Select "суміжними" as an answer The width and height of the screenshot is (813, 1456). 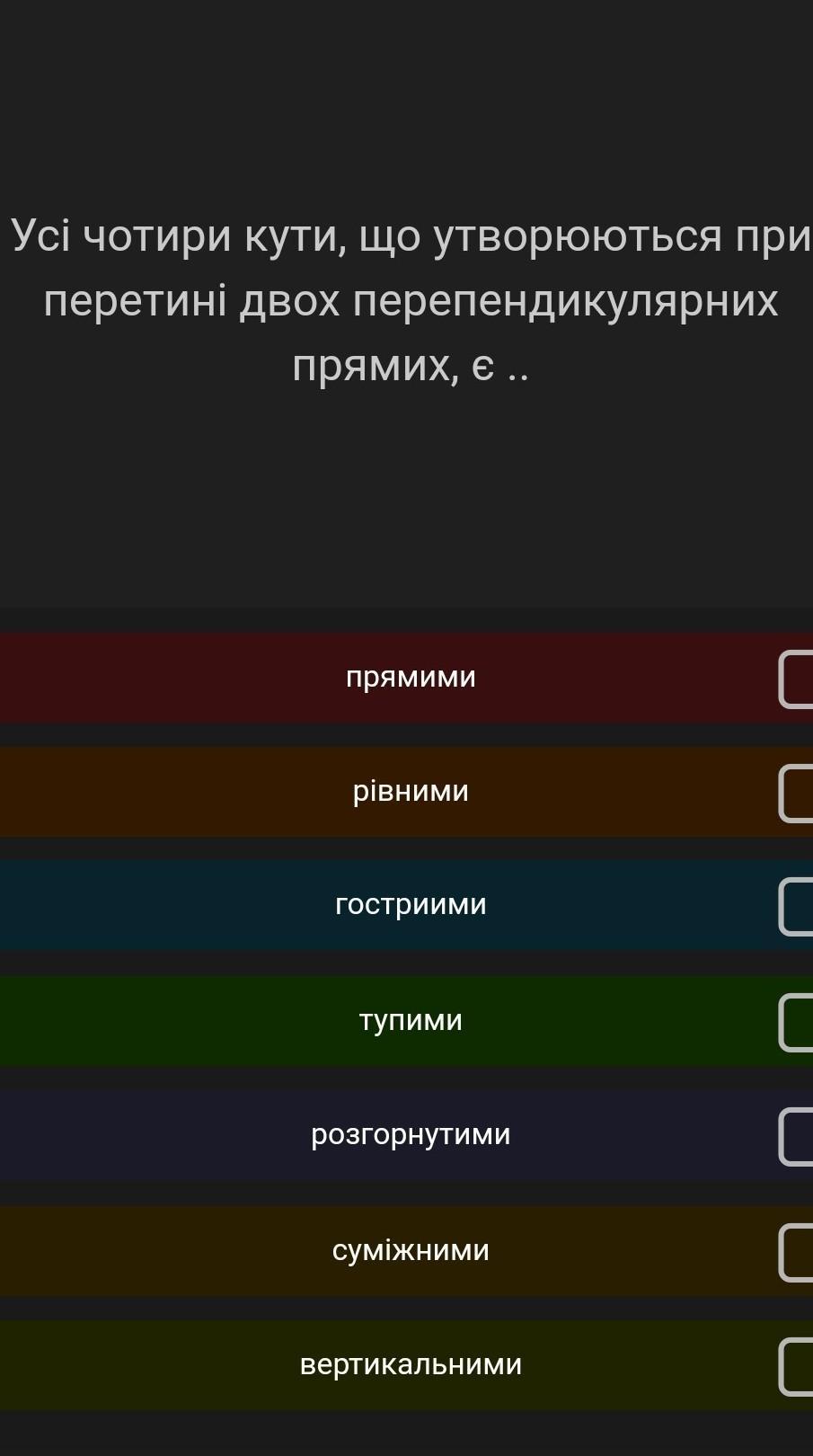pyautogui.click(x=406, y=1251)
